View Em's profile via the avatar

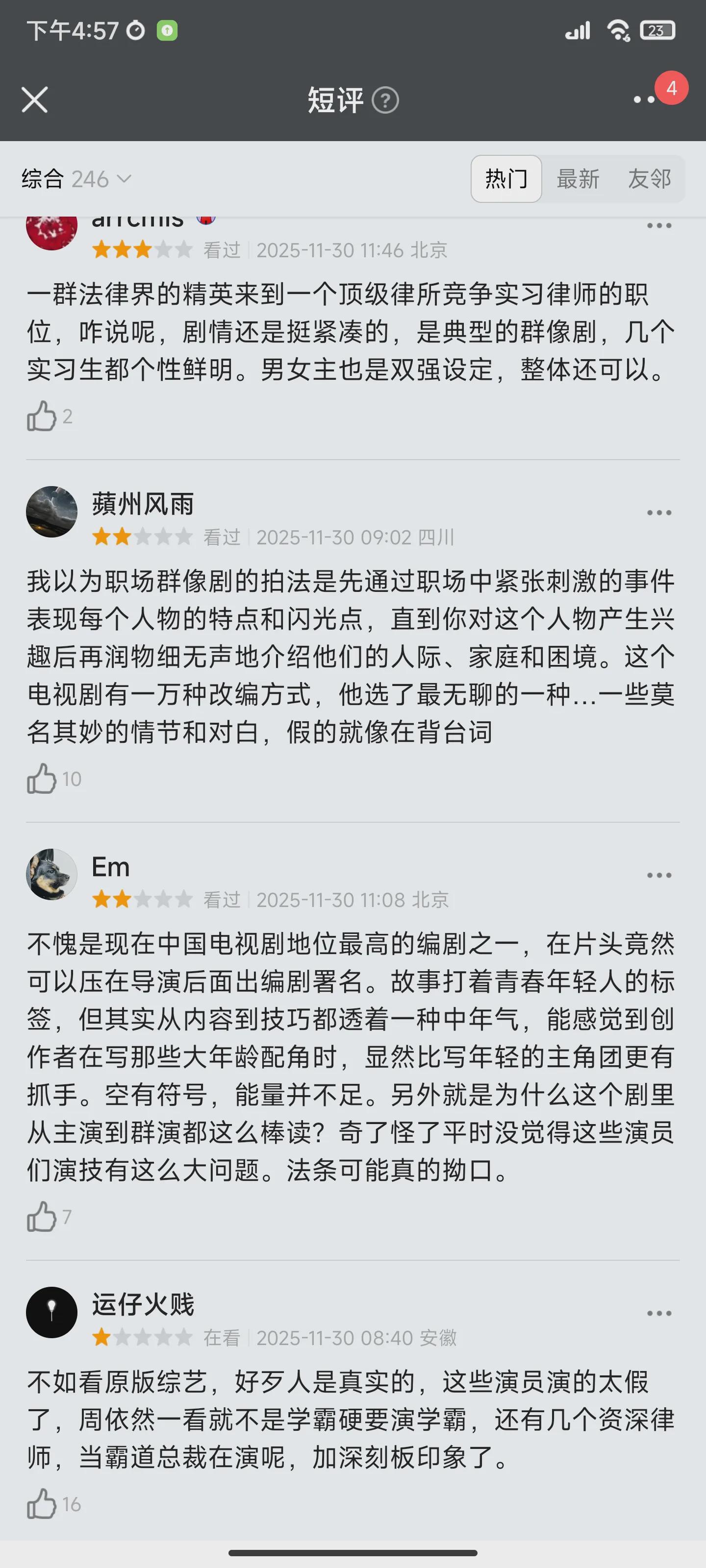pyautogui.click(x=52, y=874)
